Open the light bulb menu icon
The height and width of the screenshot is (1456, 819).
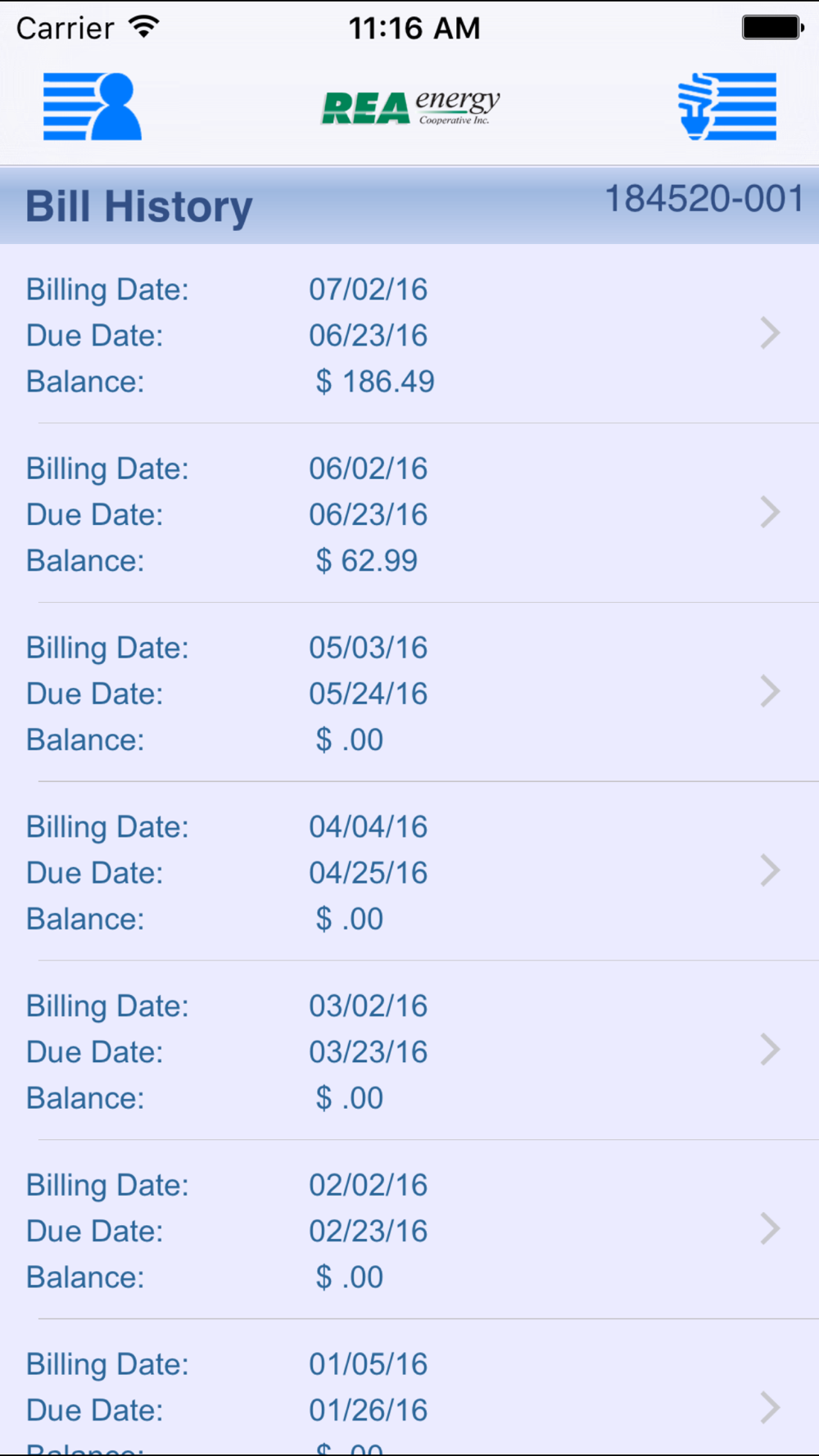coord(726,106)
